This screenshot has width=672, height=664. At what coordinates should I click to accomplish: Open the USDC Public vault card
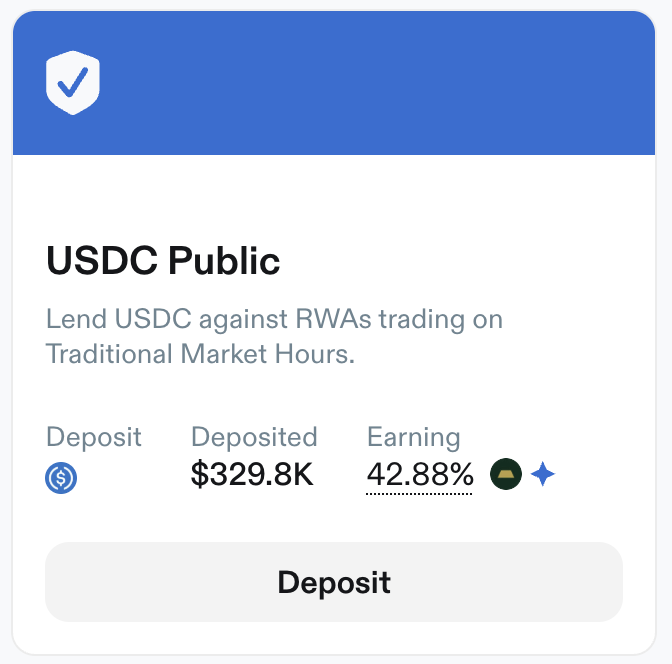pos(163,262)
